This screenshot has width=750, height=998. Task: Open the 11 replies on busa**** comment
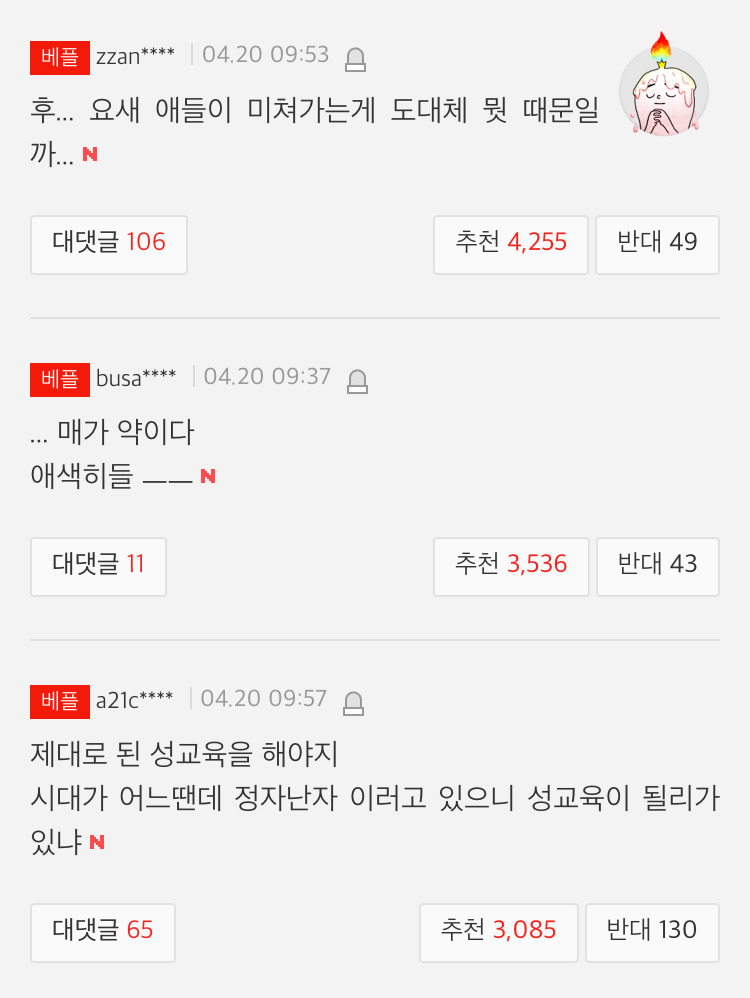[x=98, y=567]
